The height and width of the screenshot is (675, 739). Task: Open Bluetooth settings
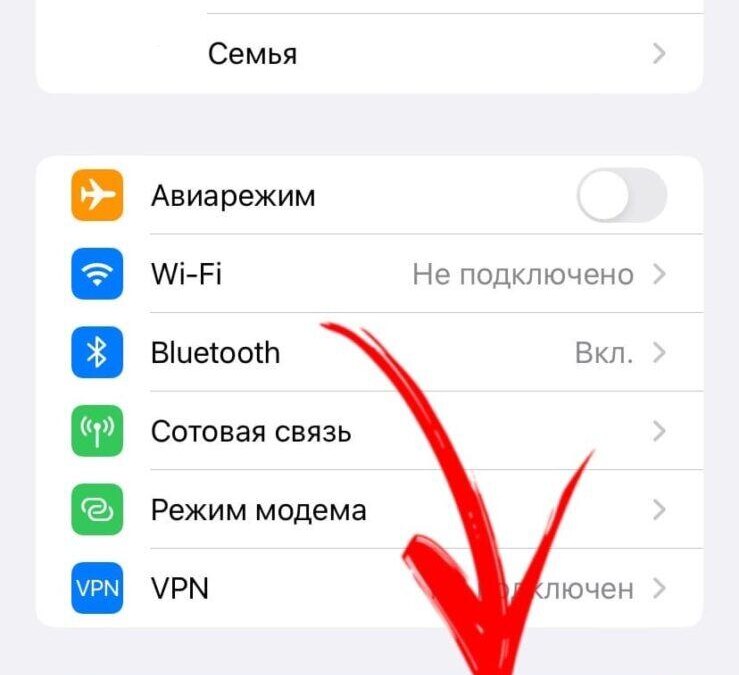point(368,353)
